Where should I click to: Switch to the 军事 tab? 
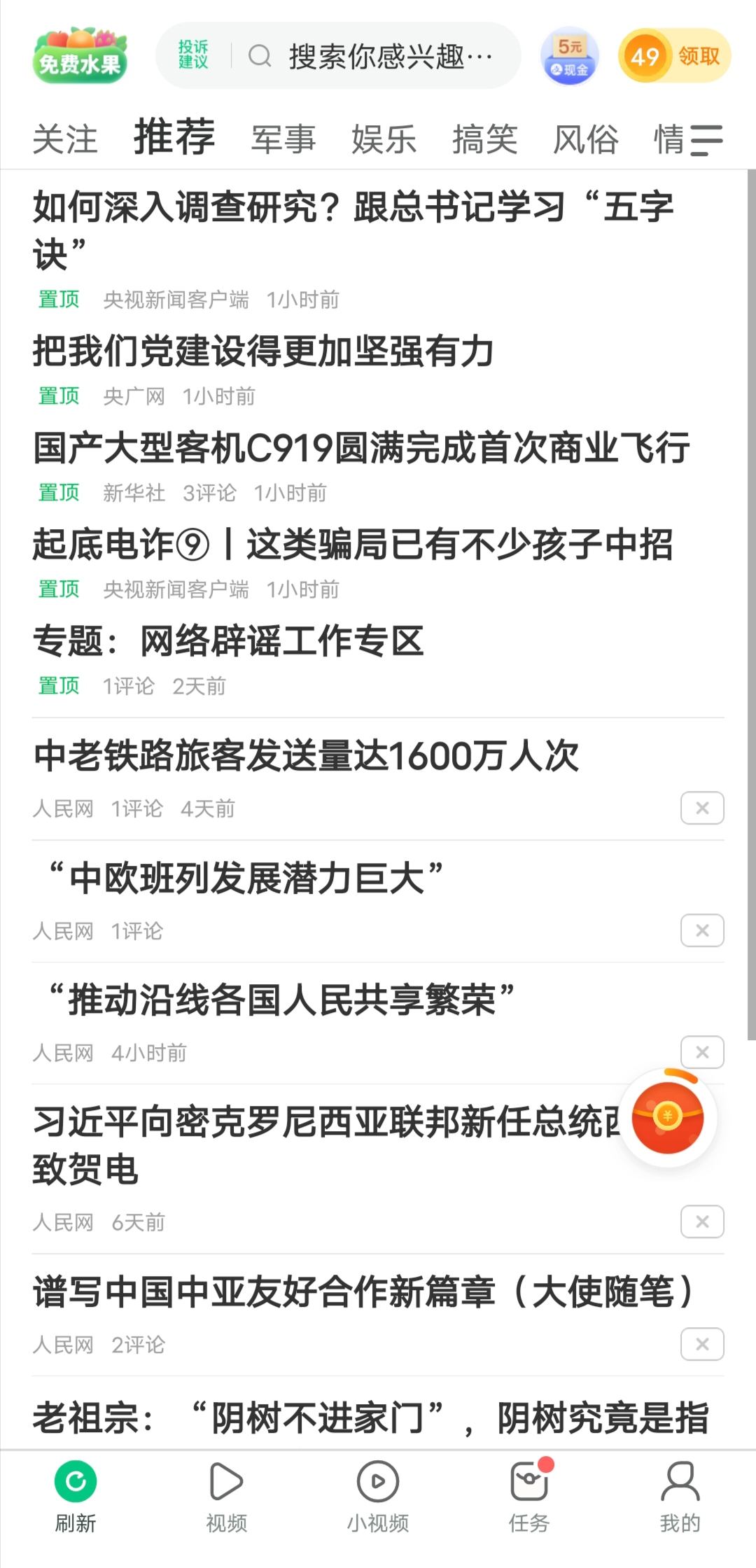pyautogui.click(x=283, y=139)
